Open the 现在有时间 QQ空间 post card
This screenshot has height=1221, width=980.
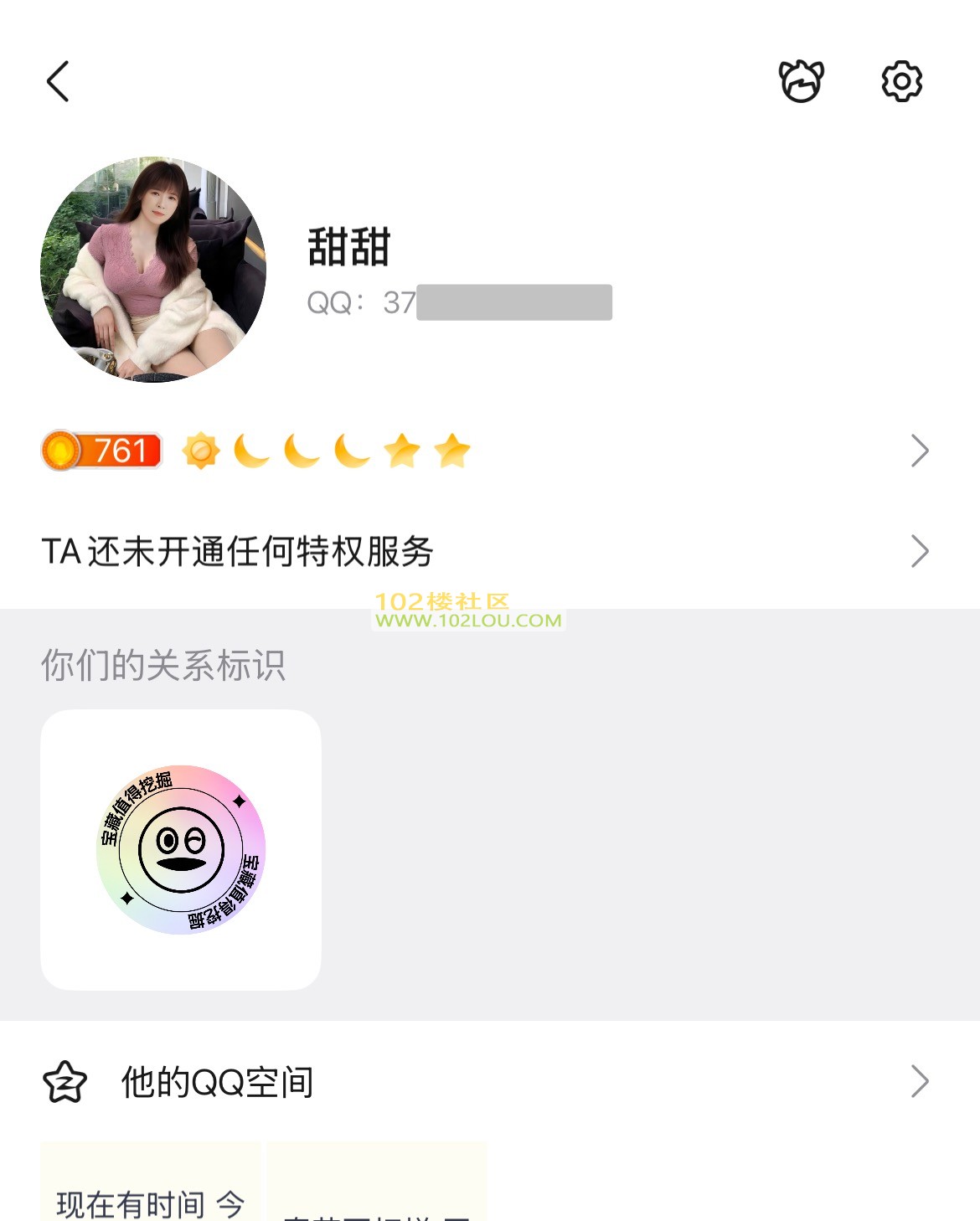[x=151, y=1189]
